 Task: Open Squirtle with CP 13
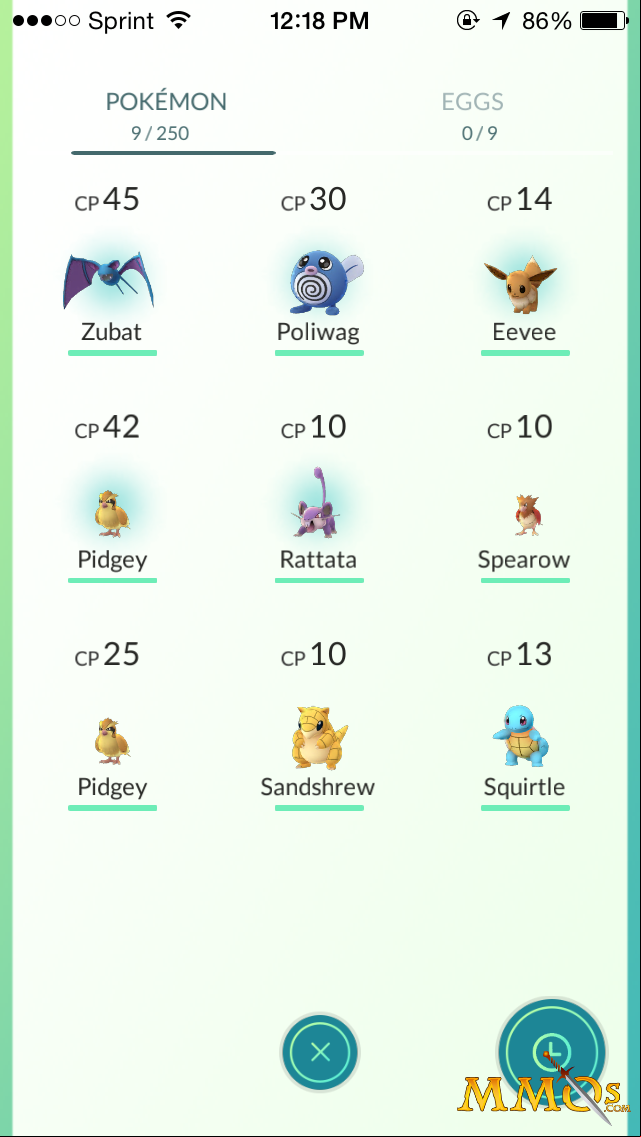(x=524, y=725)
